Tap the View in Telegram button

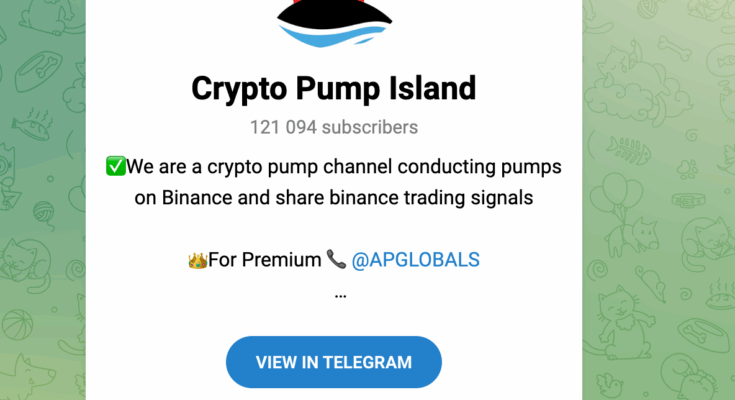click(x=333, y=362)
